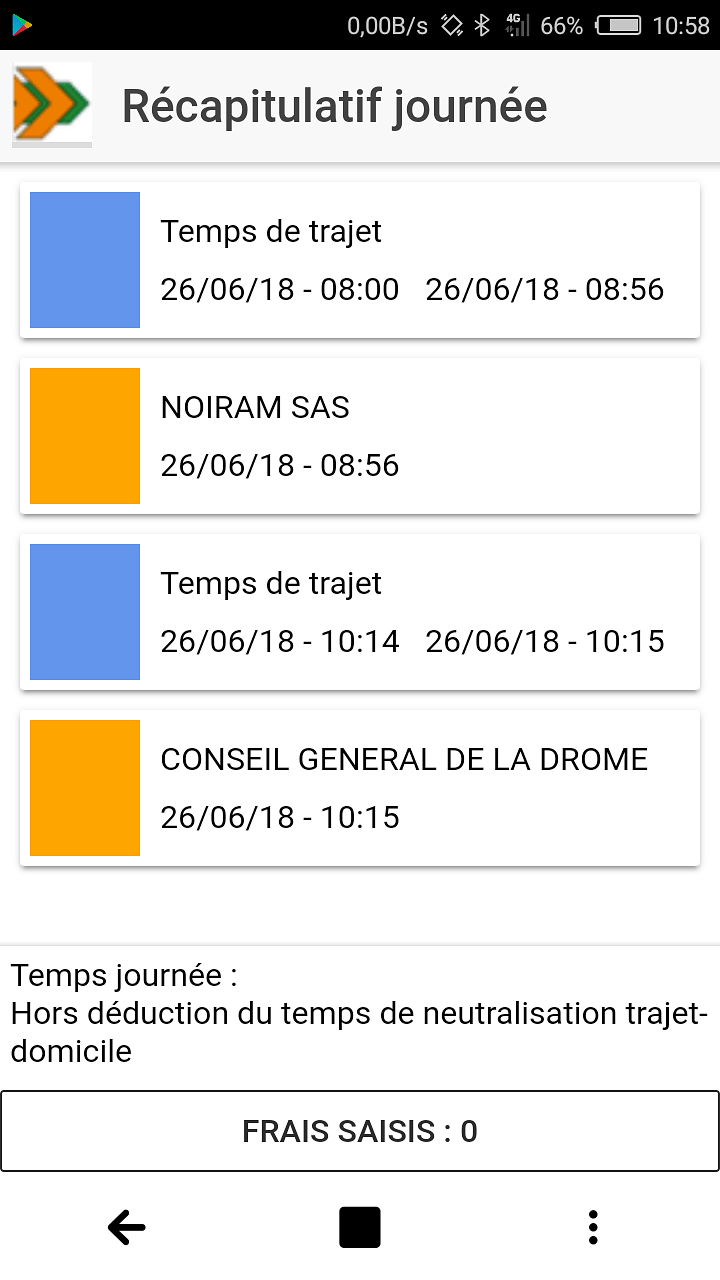720x1280 pixels.
Task: Tap the blue square of first Temps de trajet
Action: click(x=85, y=259)
